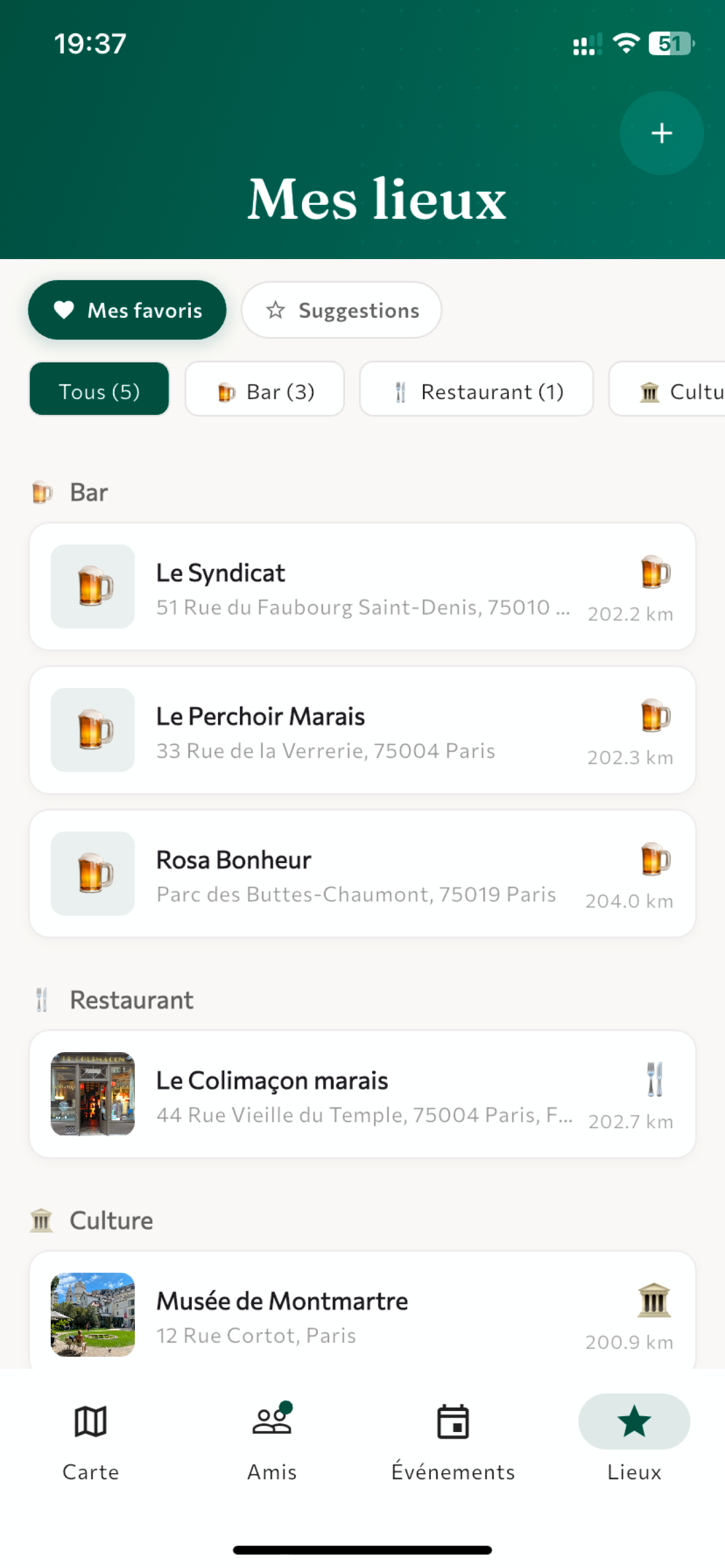Open Le Colimaçon marais restaurant
Viewport: 725px width, 1568px height.
click(362, 1094)
